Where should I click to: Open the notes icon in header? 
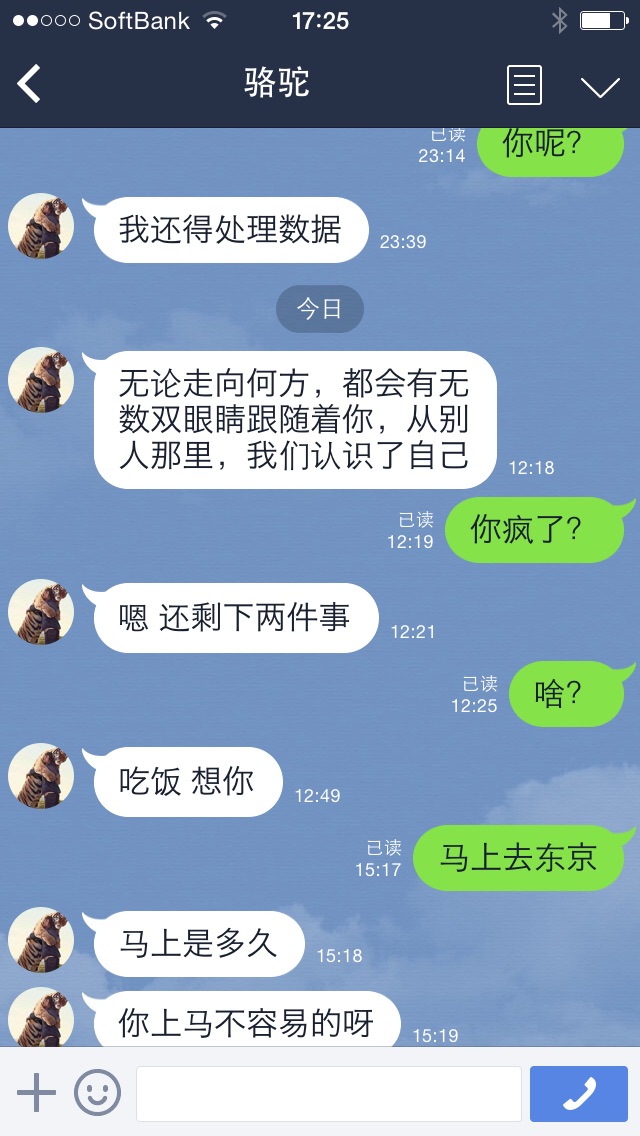(524, 85)
